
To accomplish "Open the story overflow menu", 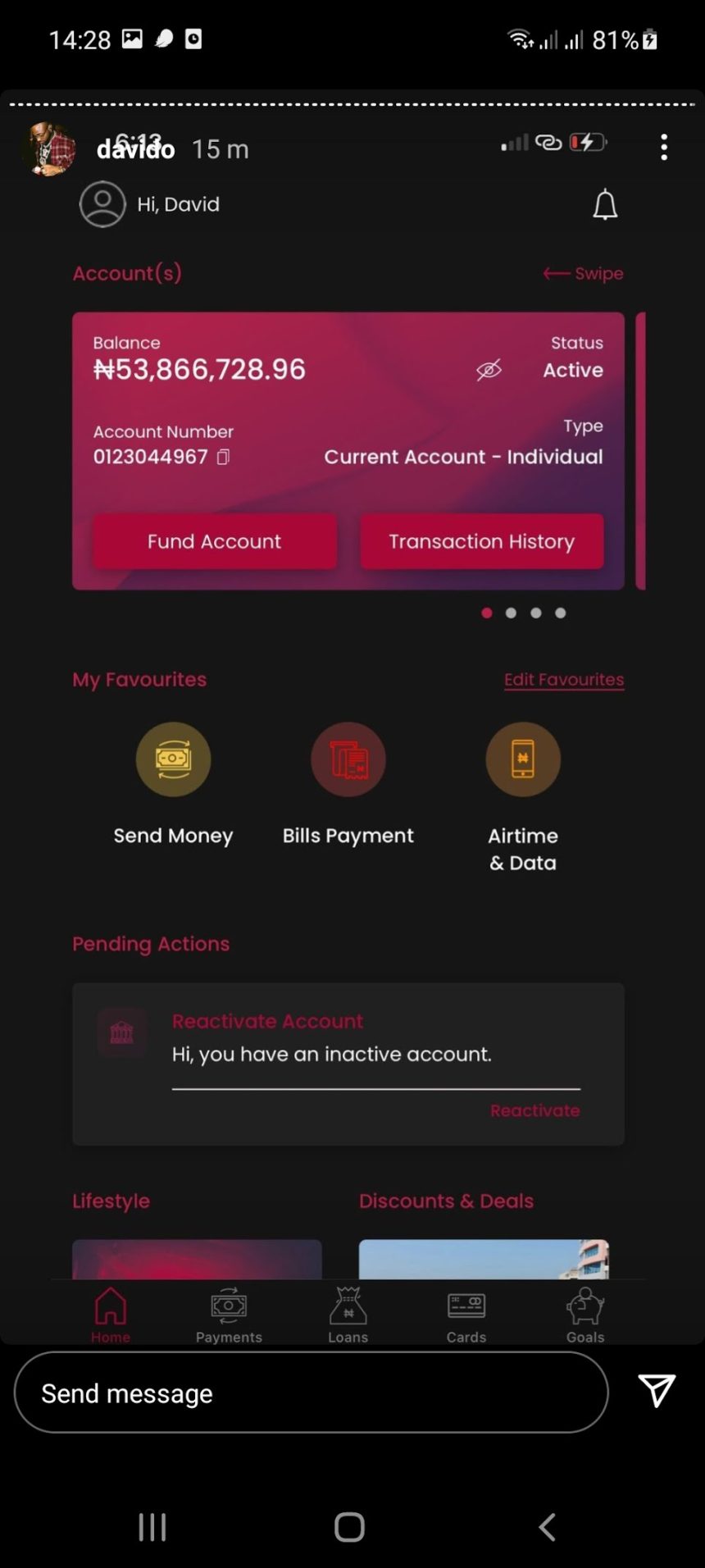I will (664, 148).
